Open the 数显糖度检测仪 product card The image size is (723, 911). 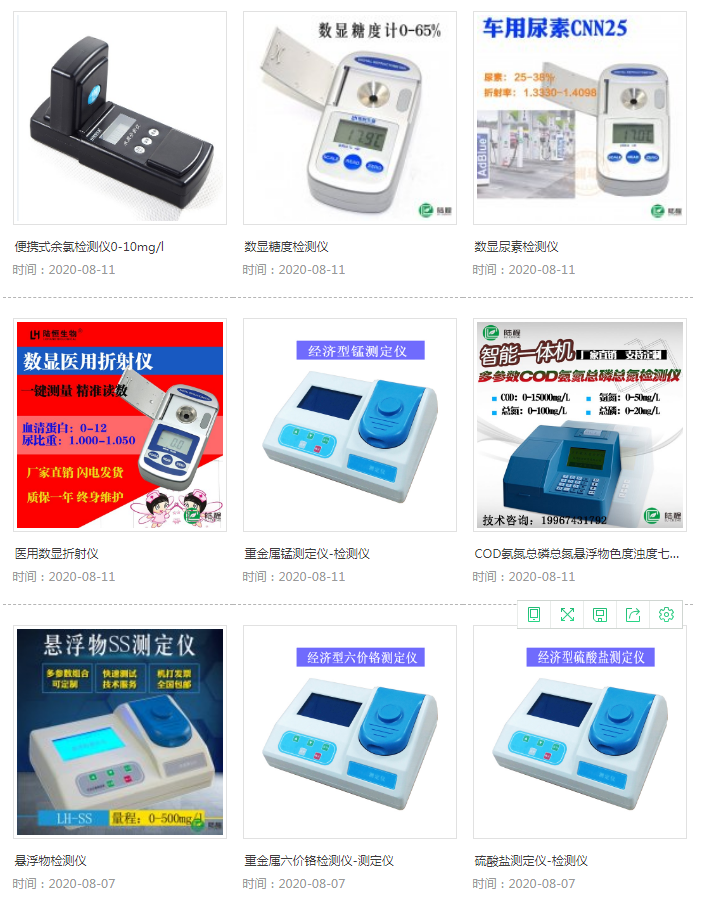click(350, 118)
